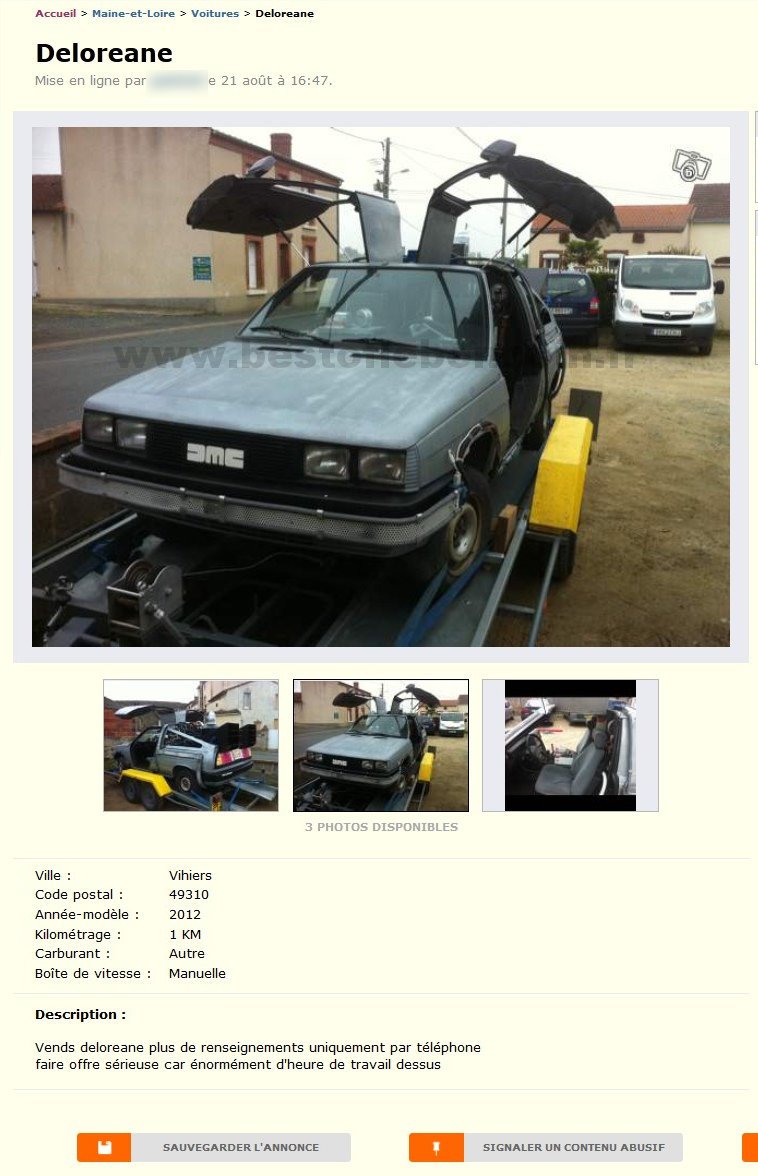Open the Voitures breadcrumb link

tap(215, 14)
